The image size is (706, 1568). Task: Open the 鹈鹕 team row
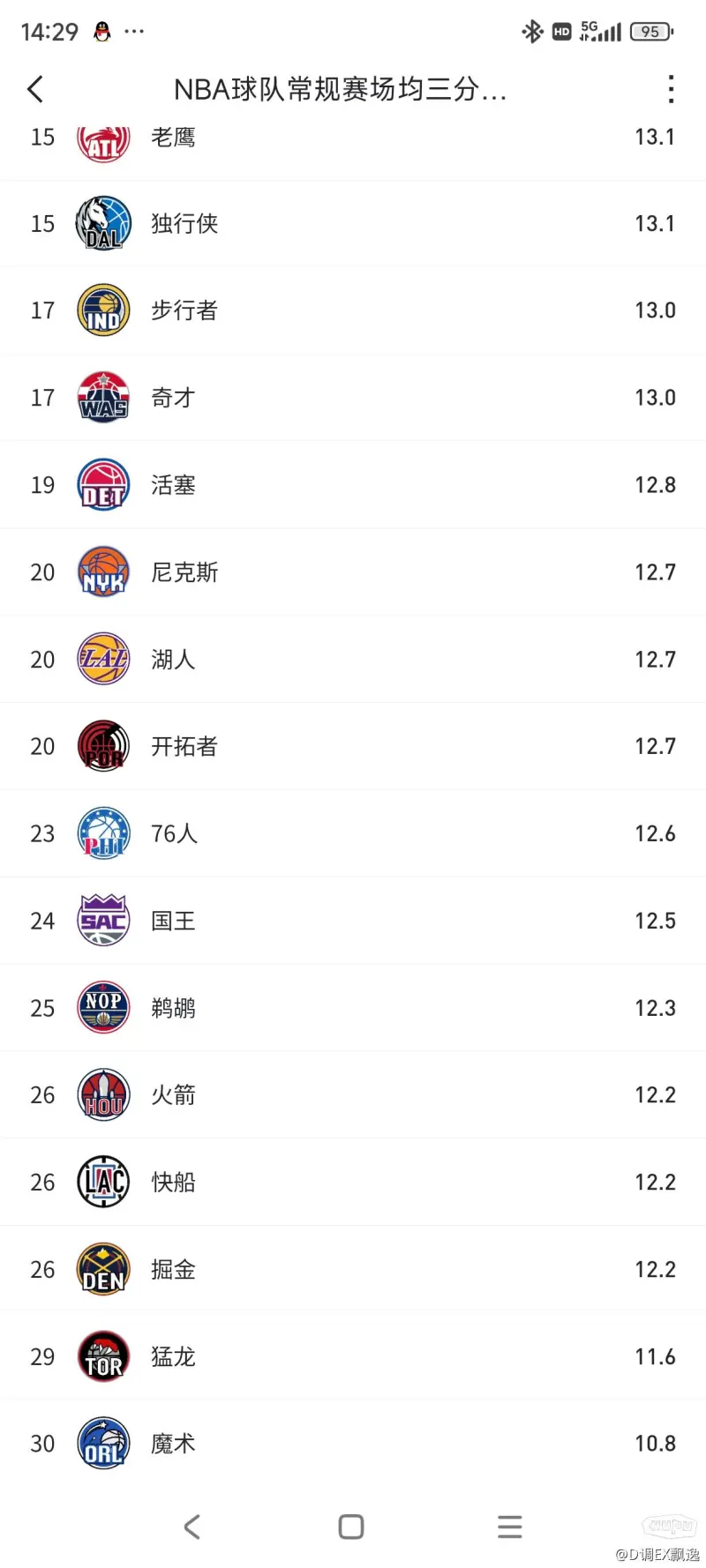353,1008
